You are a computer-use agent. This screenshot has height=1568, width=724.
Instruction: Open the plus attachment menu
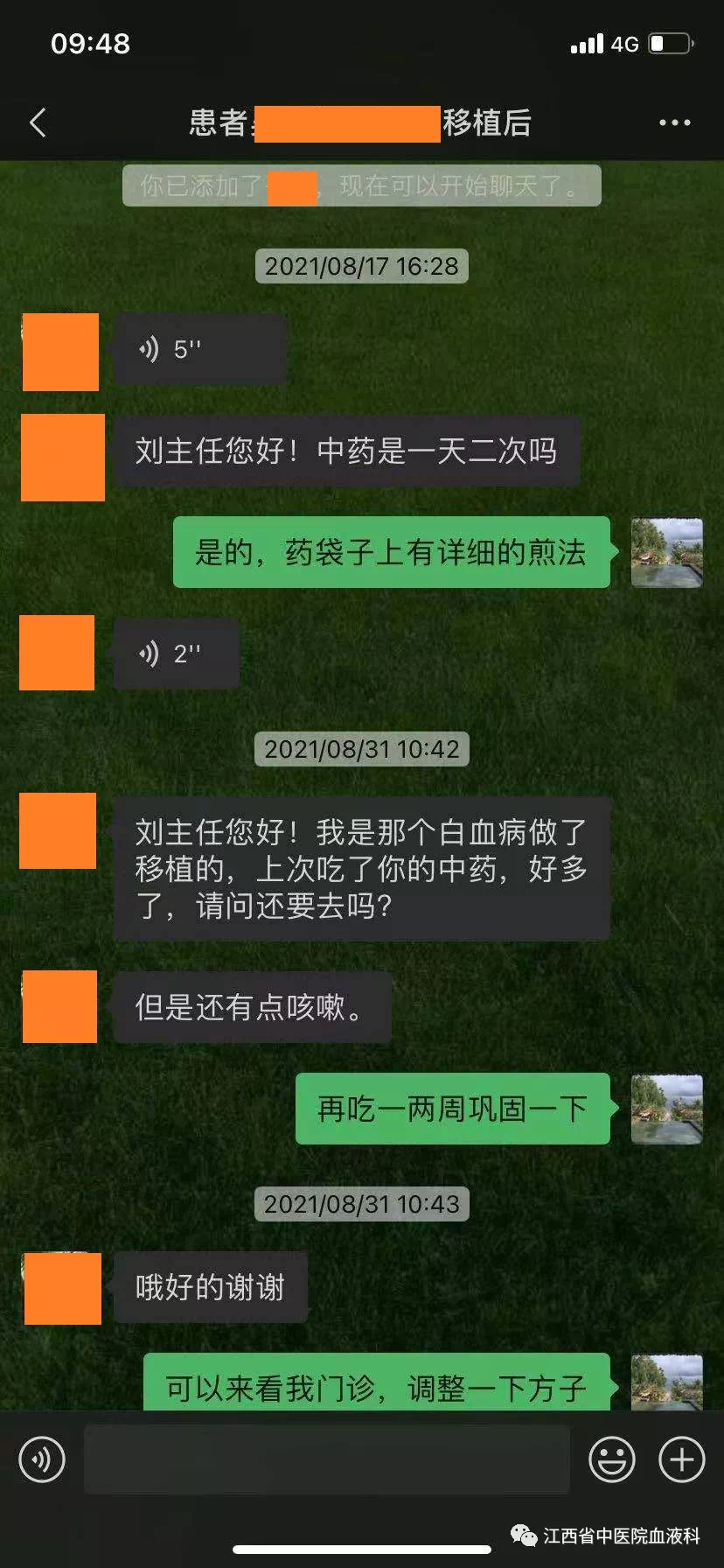point(681,1459)
